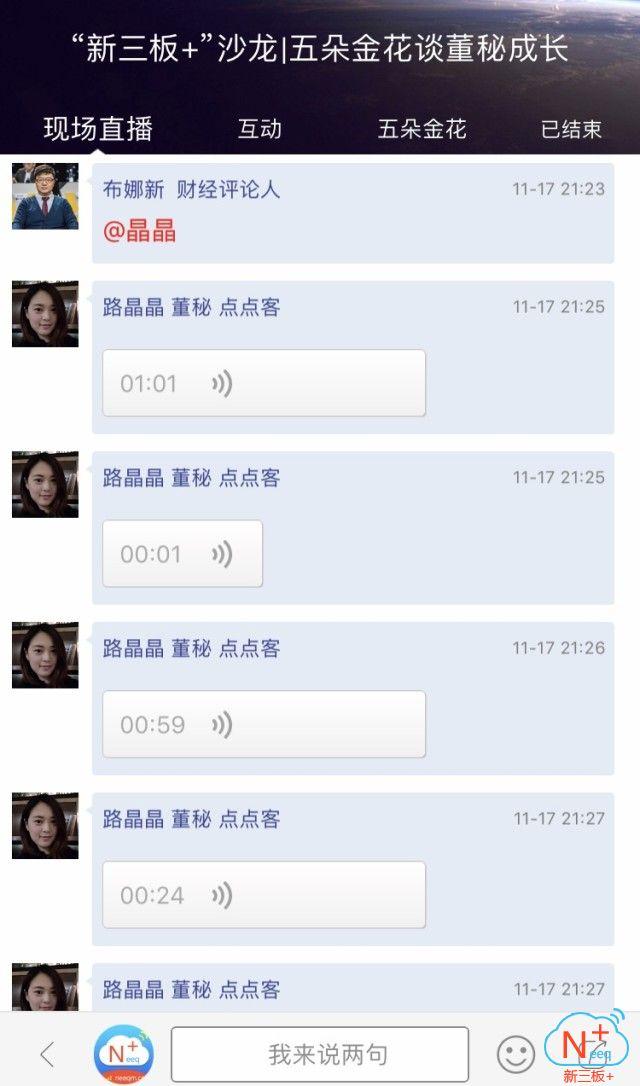This screenshot has width=640, height=1086.
Task: Tap the @晶晶 mention link
Action: tap(139, 232)
